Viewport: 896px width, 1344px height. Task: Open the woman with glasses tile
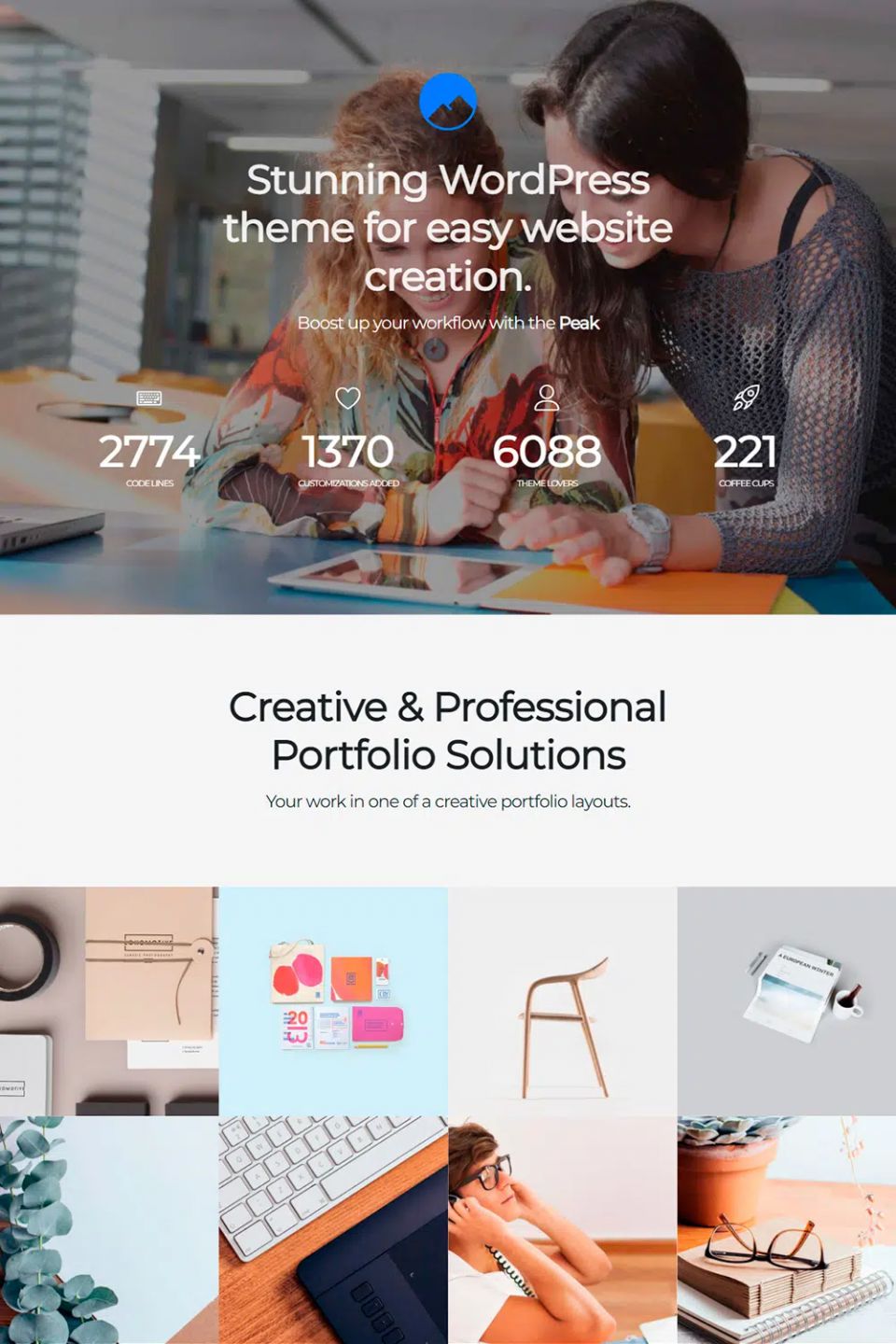point(562,1230)
